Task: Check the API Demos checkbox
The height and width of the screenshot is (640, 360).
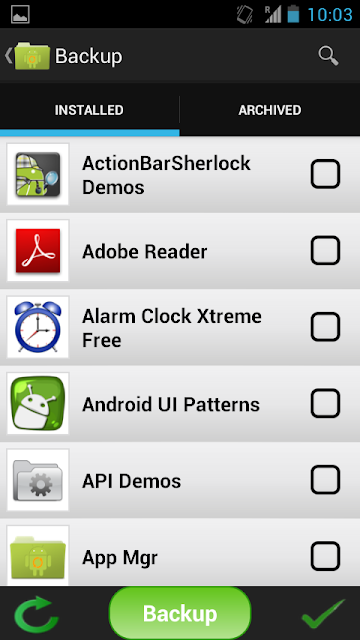Action: (x=325, y=480)
